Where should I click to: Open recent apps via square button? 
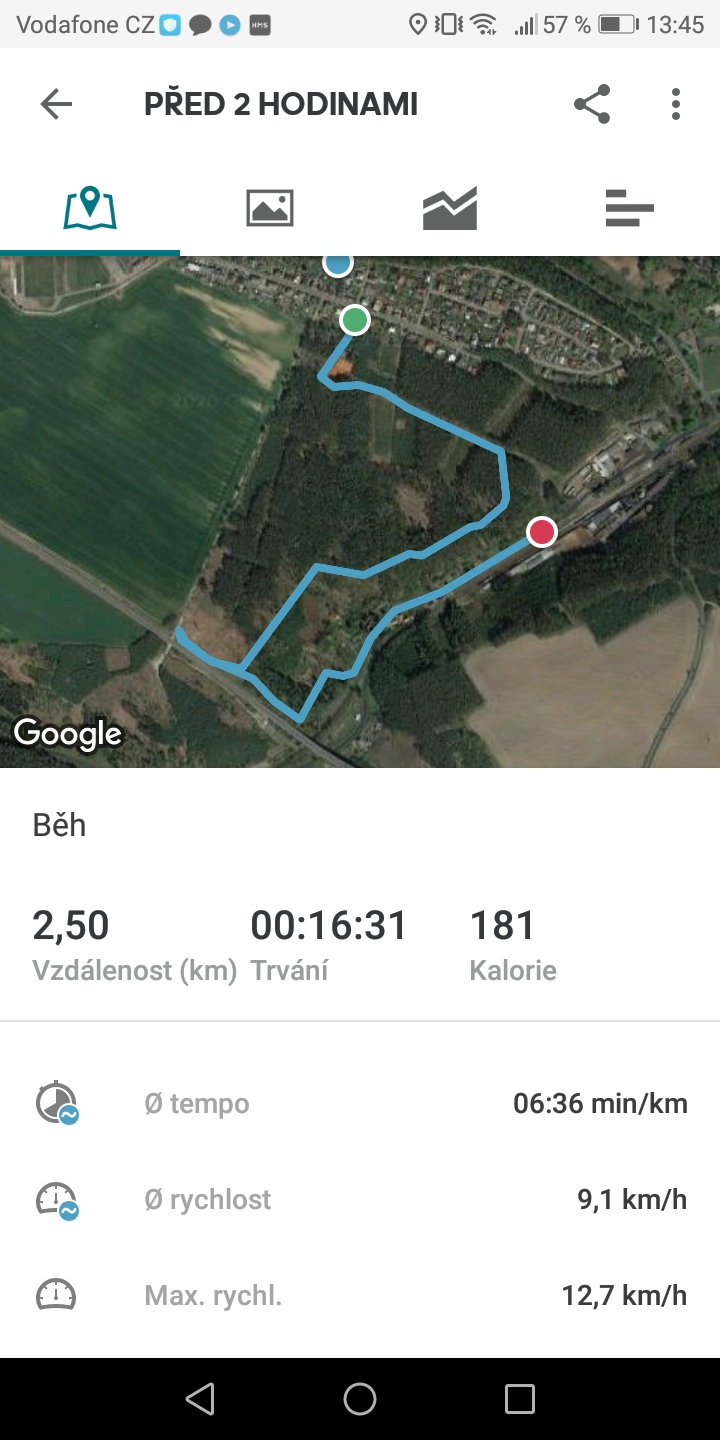[x=520, y=1399]
